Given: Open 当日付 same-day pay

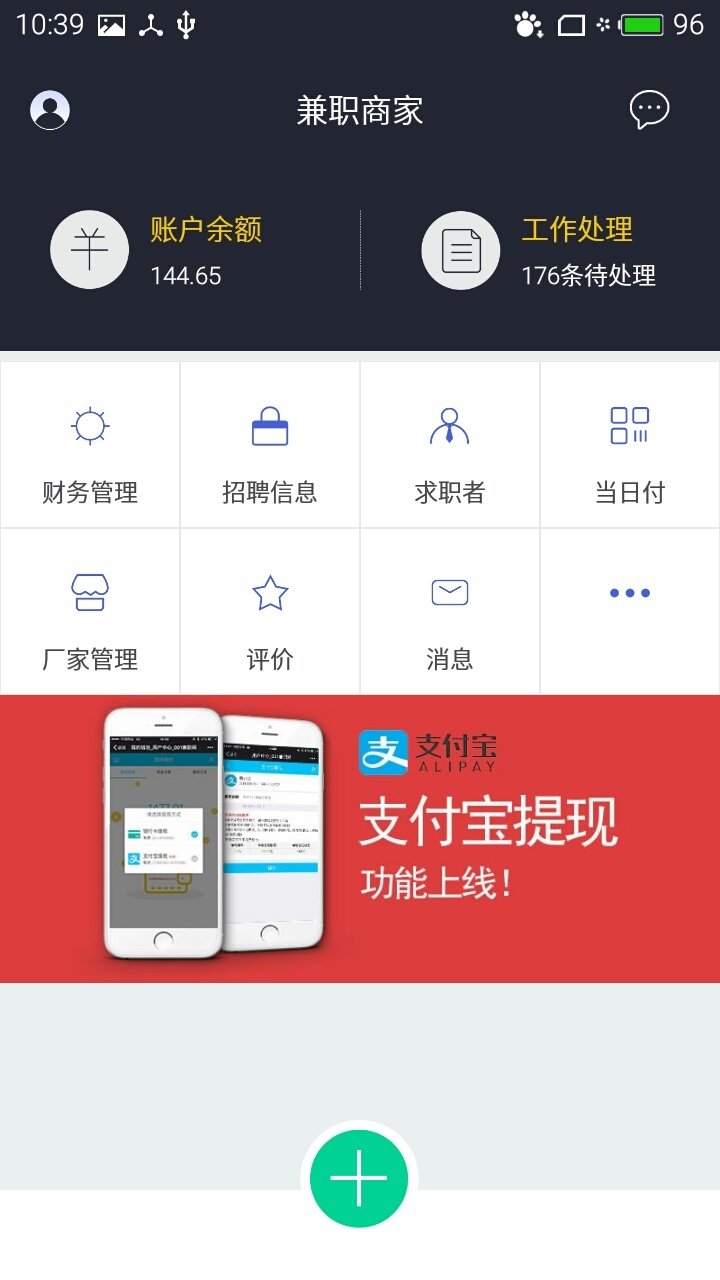Looking at the screenshot, I should click(x=630, y=445).
